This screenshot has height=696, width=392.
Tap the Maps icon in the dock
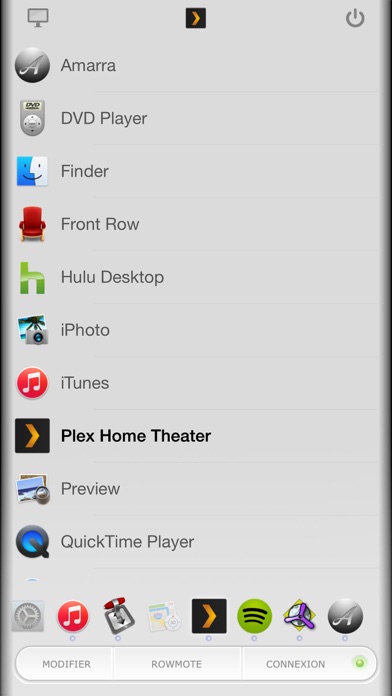coord(164,616)
